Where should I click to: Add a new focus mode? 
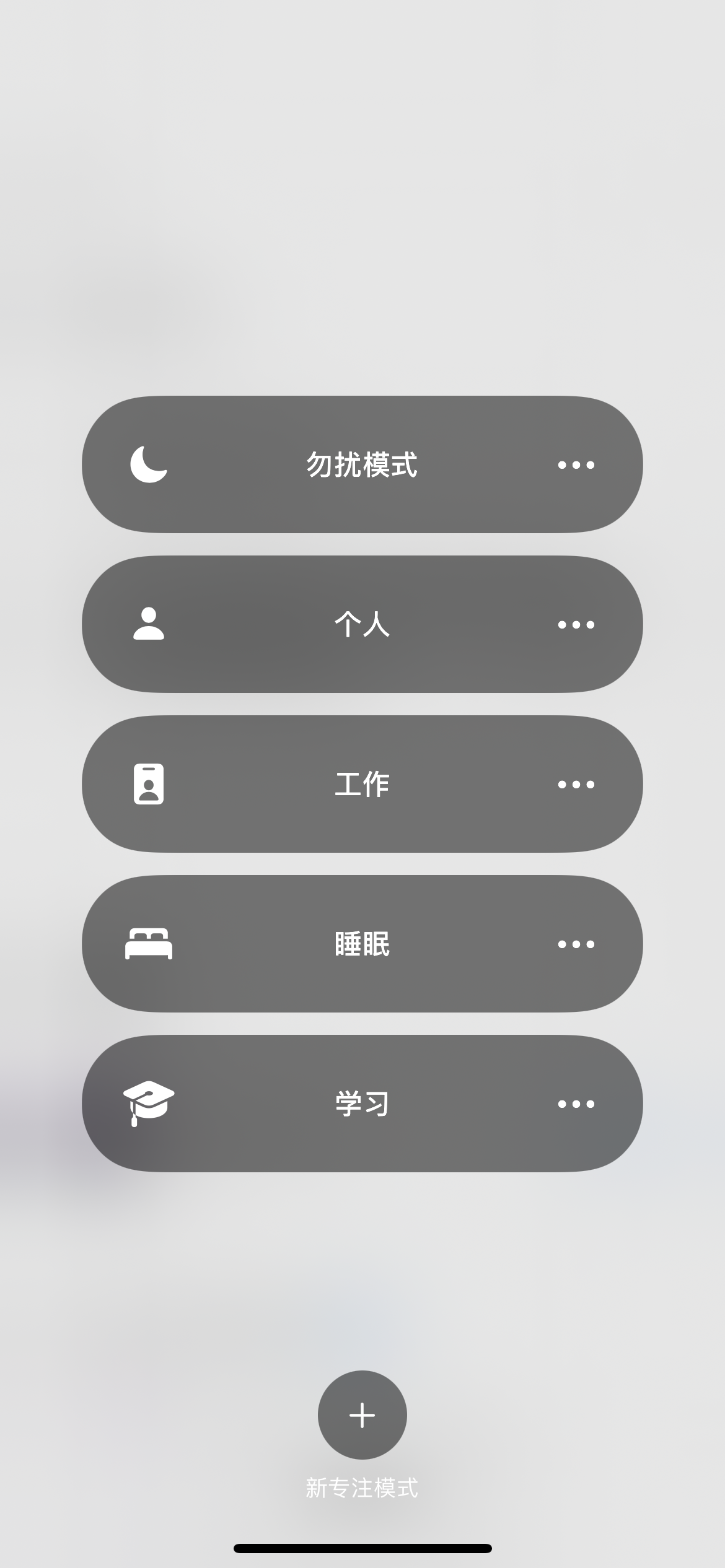[x=362, y=1415]
